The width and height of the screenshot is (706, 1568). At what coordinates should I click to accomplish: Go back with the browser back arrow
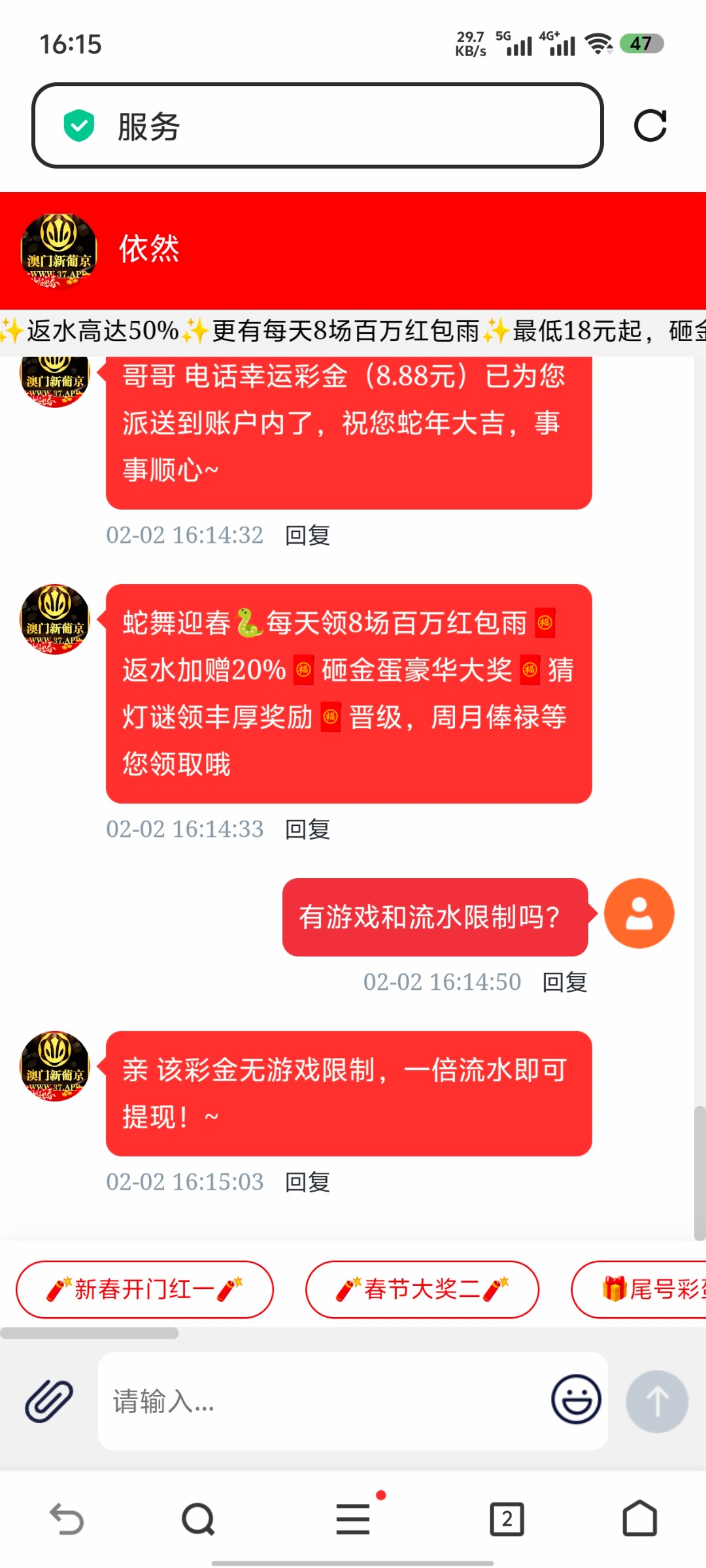(x=67, y=1518)
